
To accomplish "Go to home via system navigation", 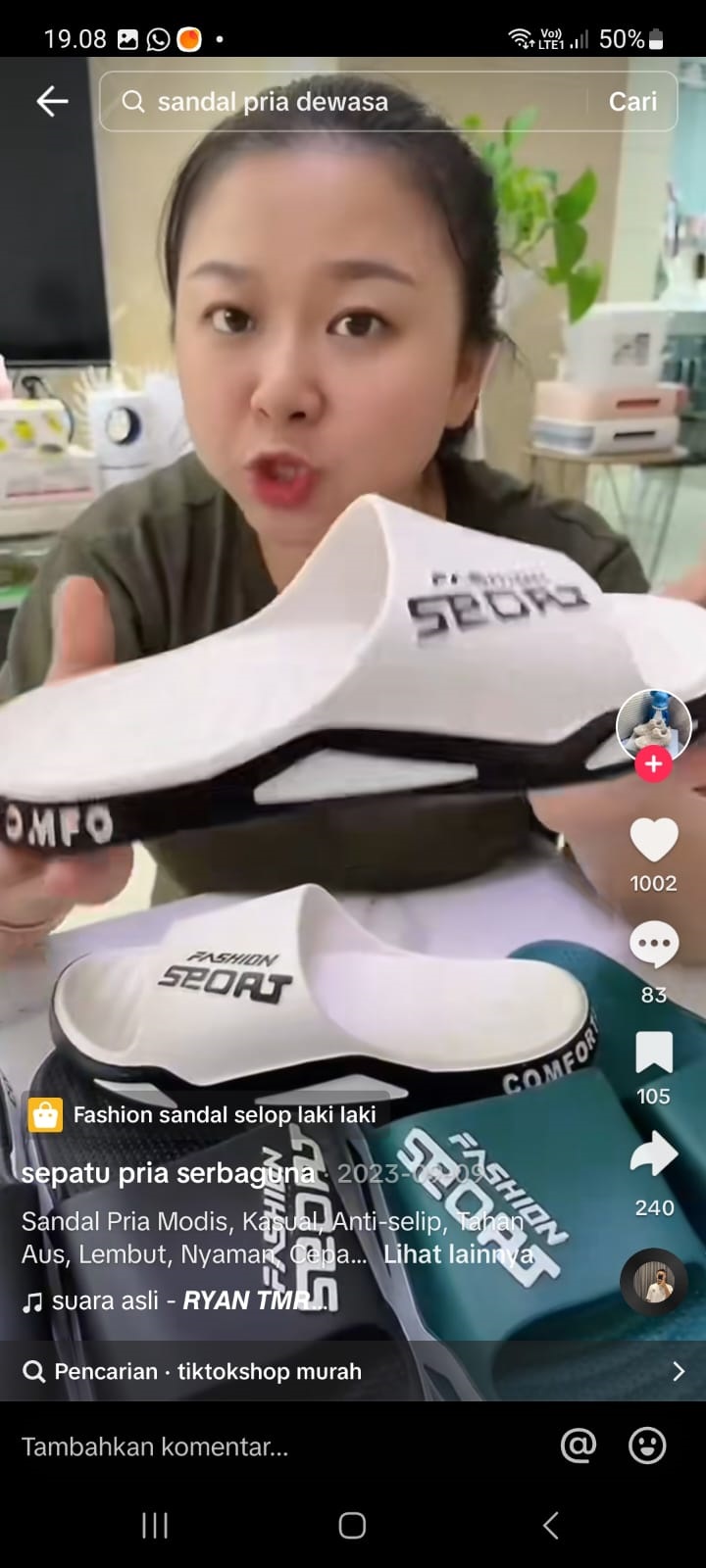I will (x=352, y=1525).
